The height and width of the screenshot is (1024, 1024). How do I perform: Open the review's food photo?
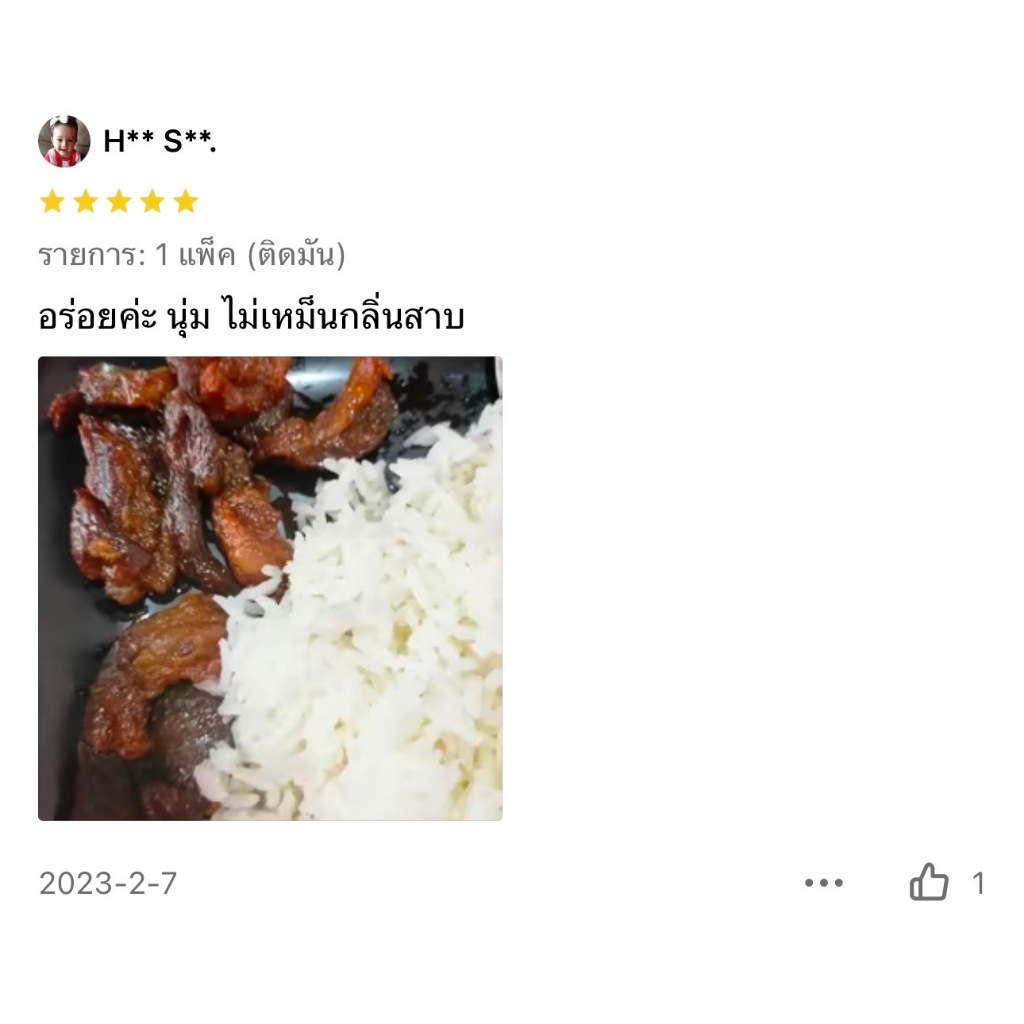tap(270, 588)
